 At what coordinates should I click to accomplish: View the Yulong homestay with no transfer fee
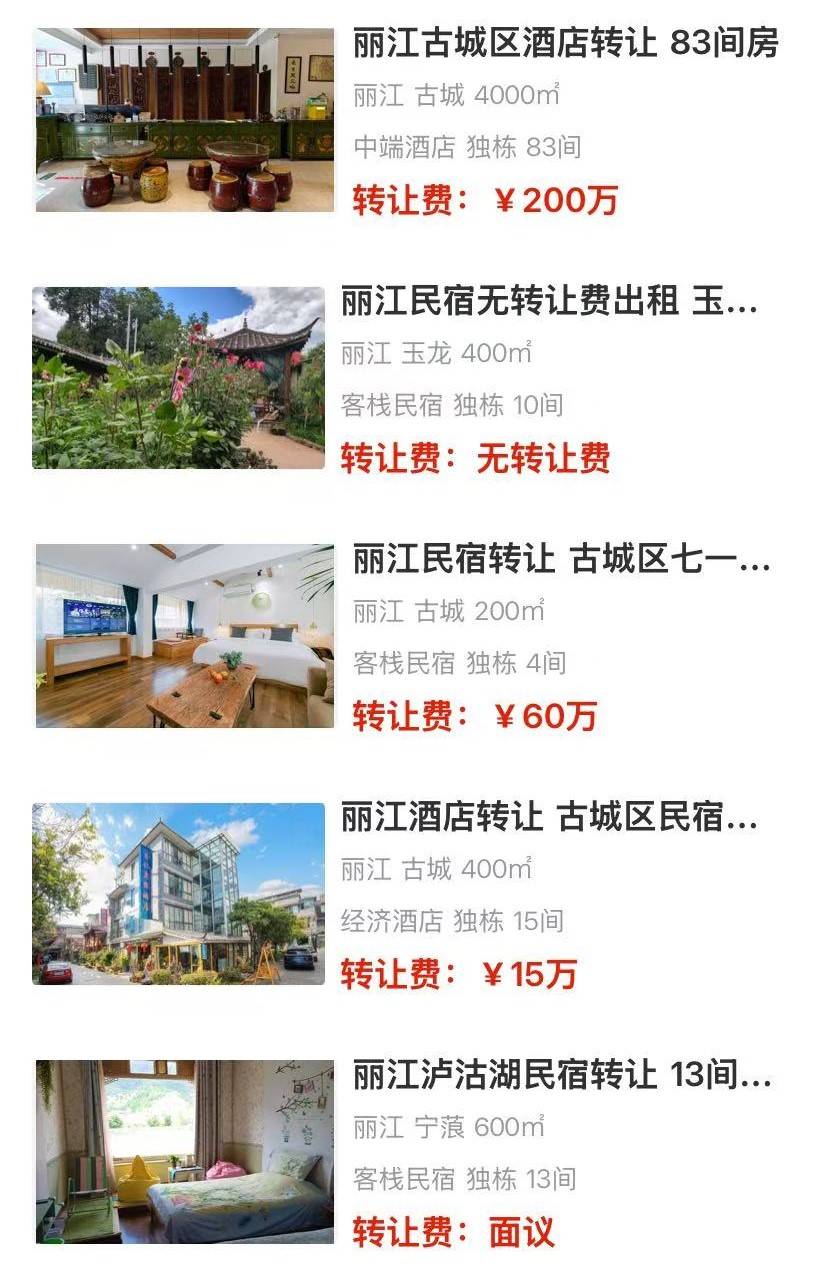click(548, 302)
